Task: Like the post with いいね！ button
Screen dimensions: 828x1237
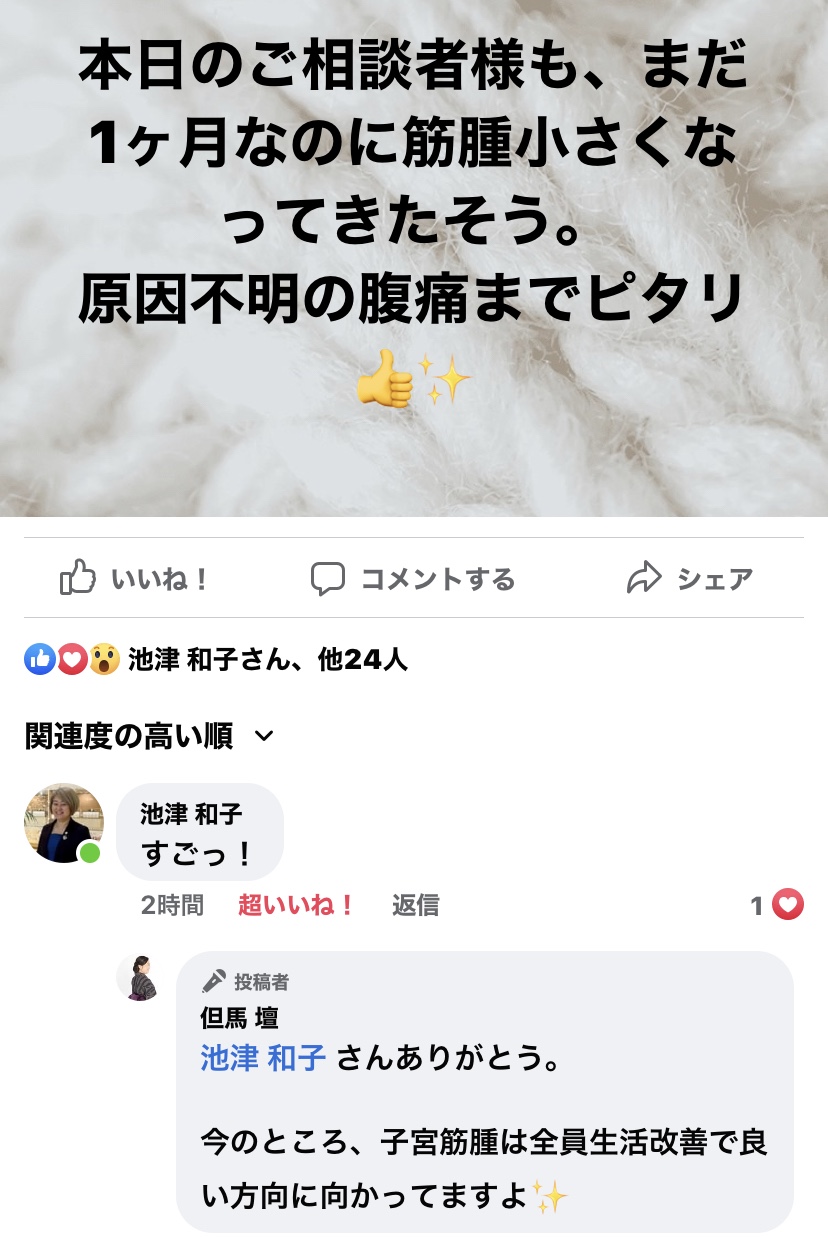Action: coord(135,578)
